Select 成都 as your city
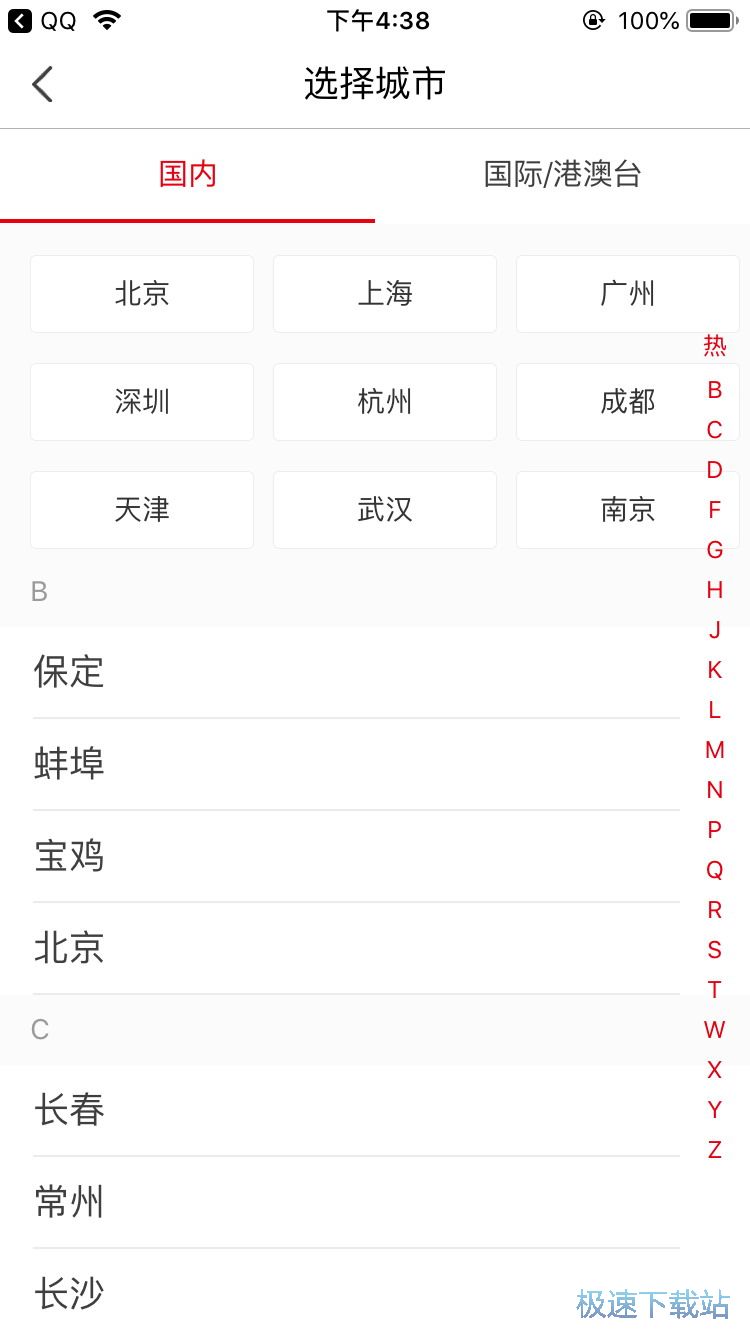Image resolution: width=750 pixels, height=1334 pixels. (x=627, y=401)
